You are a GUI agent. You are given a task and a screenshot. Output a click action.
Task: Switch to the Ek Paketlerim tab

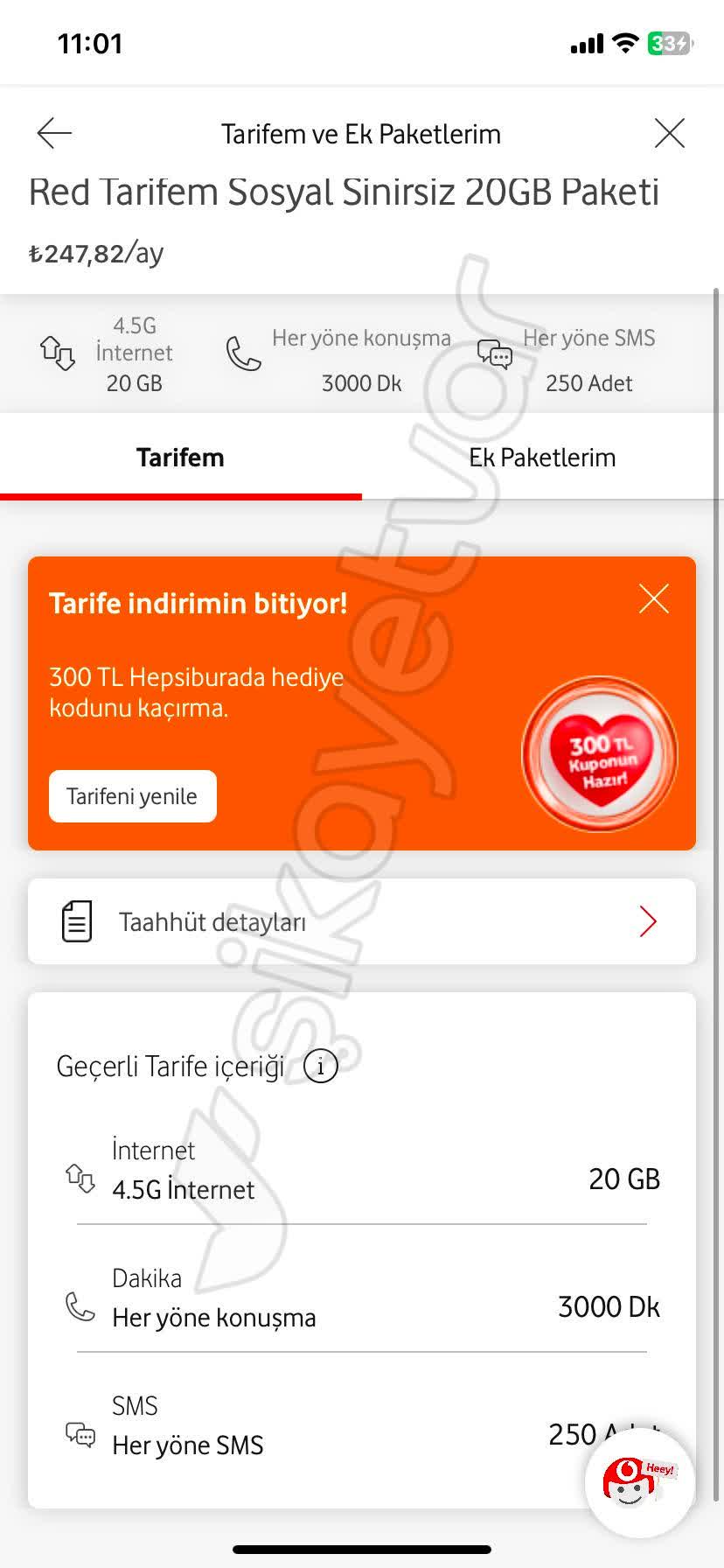click(x=542, y=457)
